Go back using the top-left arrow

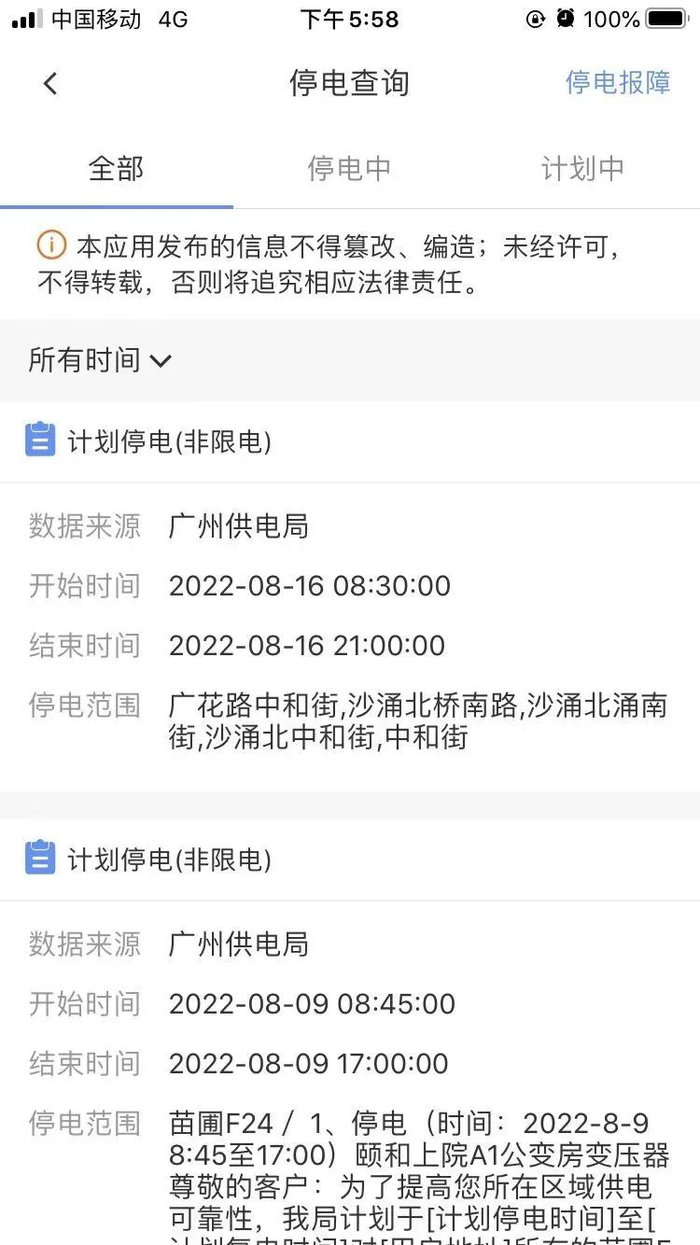(50, 84)
